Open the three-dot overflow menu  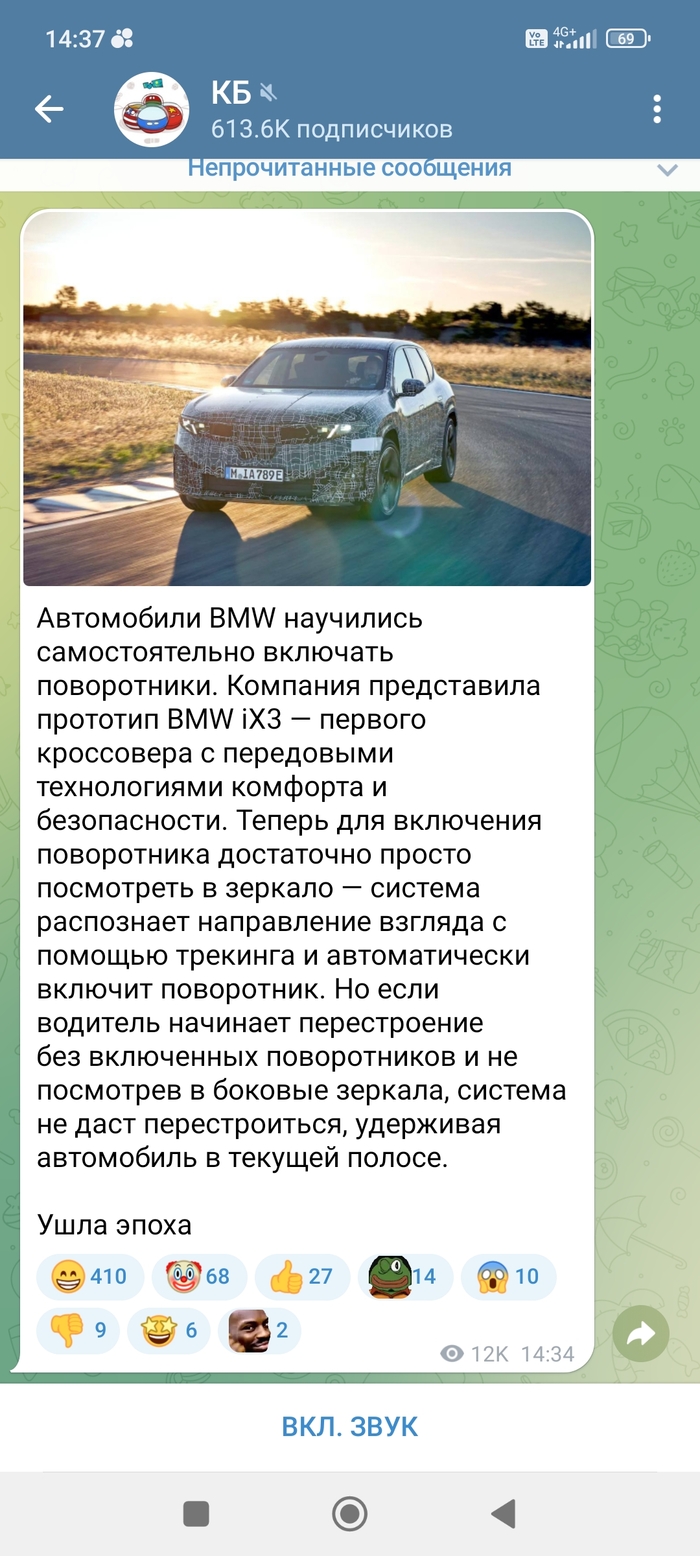click(657, 110)
